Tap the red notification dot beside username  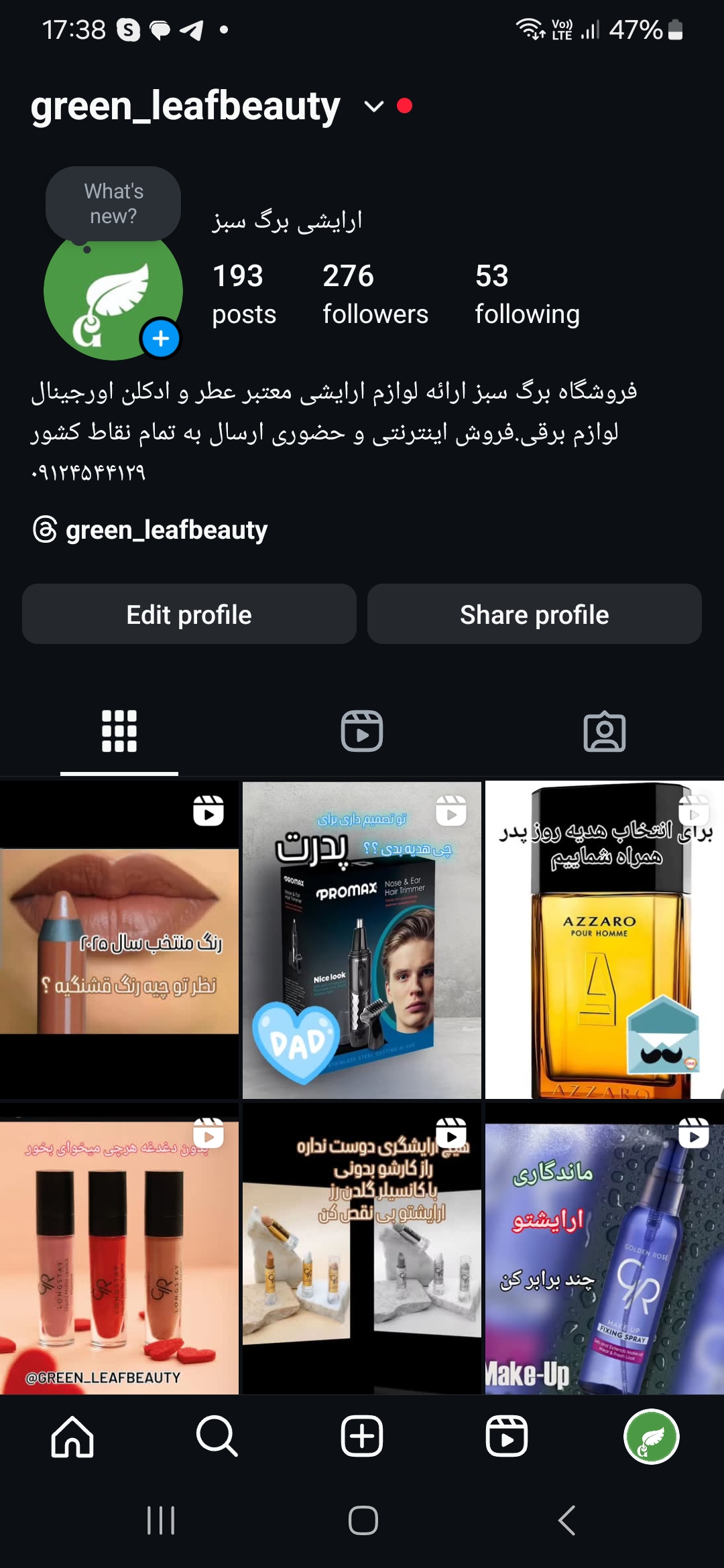pos(405,106)
